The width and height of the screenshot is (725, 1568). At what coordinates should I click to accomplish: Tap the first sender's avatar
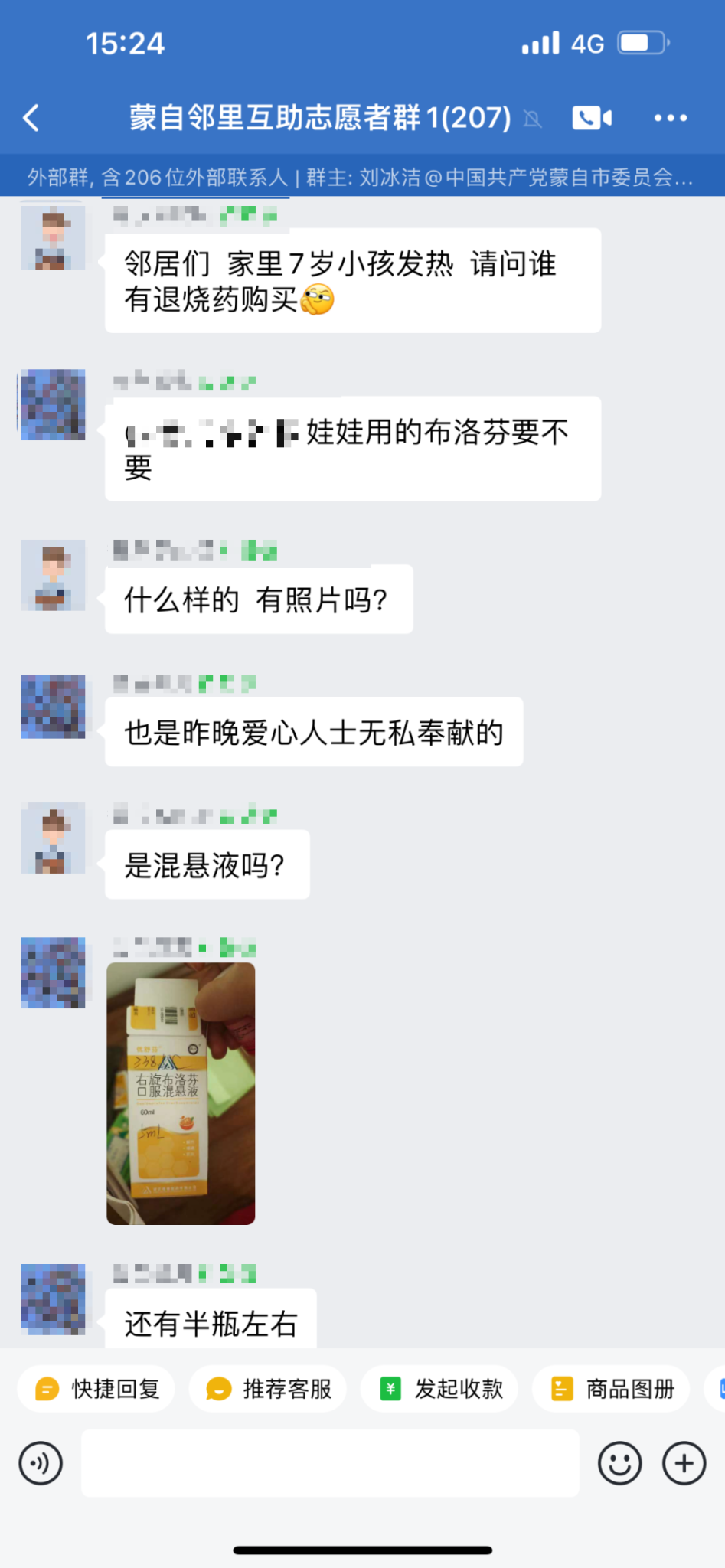click(53, 236)
